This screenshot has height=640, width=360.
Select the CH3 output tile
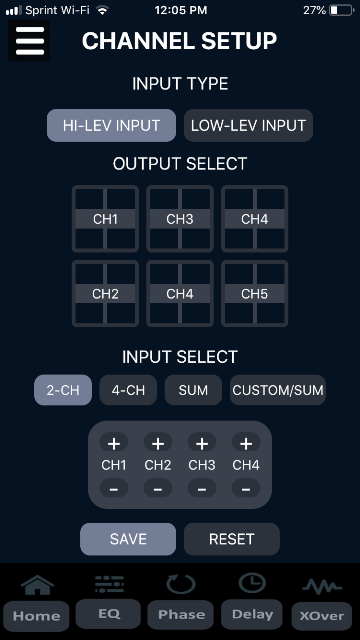click(180, 219)
